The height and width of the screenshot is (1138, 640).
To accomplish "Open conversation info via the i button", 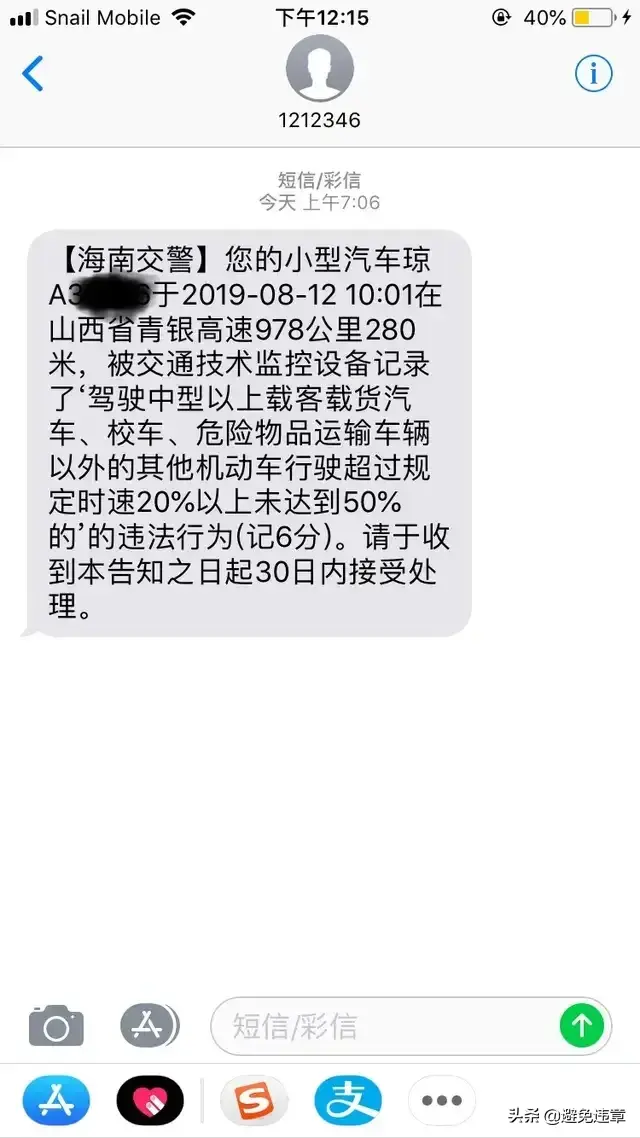I will 593,73.
